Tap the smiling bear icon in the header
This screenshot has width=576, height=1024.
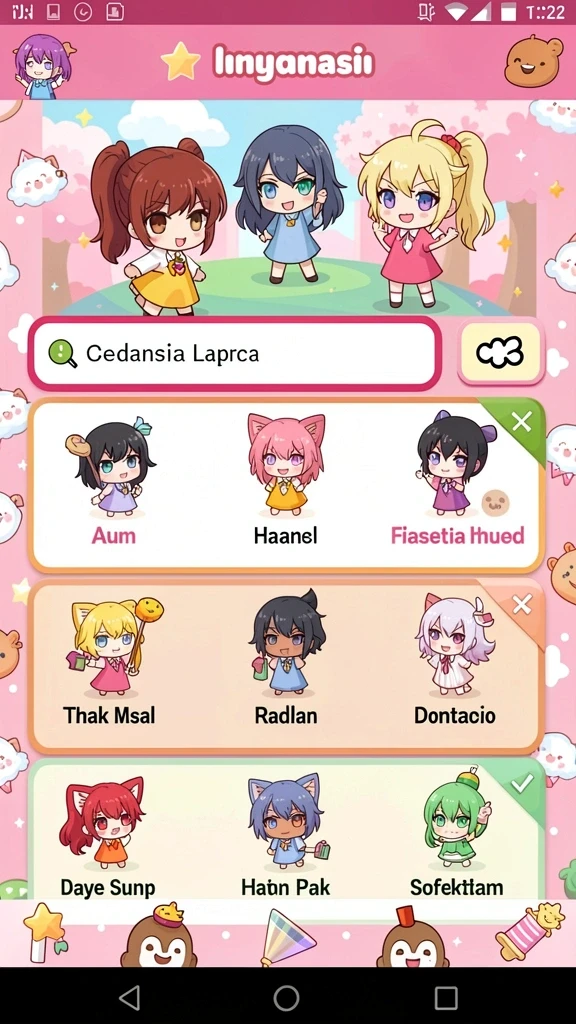click(x=534, y=62)
